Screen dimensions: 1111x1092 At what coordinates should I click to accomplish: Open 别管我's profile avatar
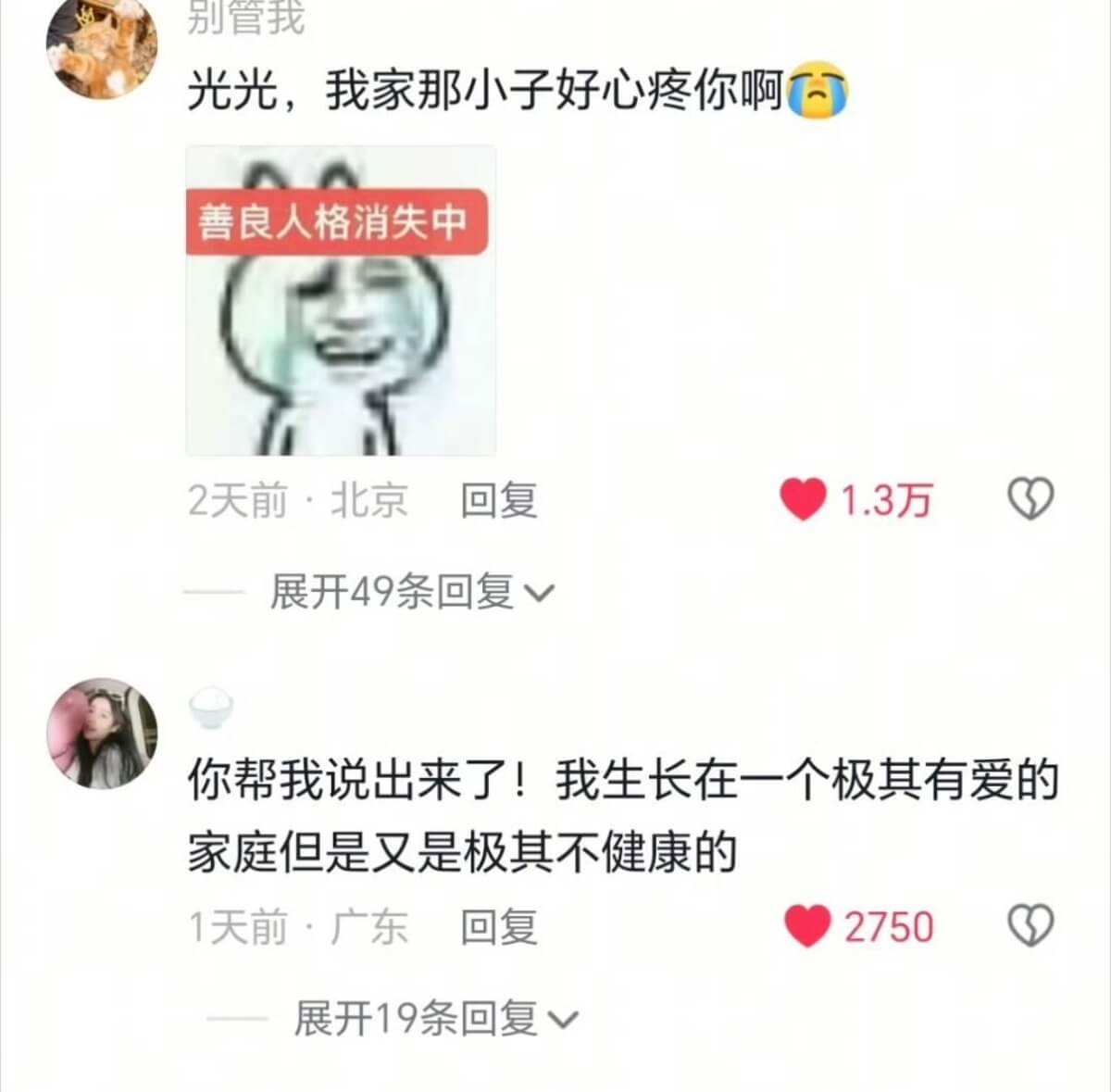pos(102,44)
